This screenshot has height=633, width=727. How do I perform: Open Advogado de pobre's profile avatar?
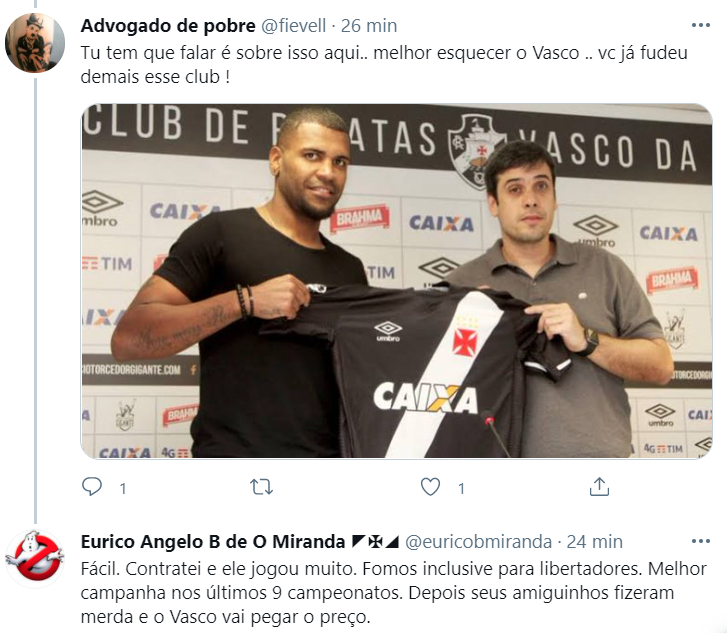coord(35,43)
